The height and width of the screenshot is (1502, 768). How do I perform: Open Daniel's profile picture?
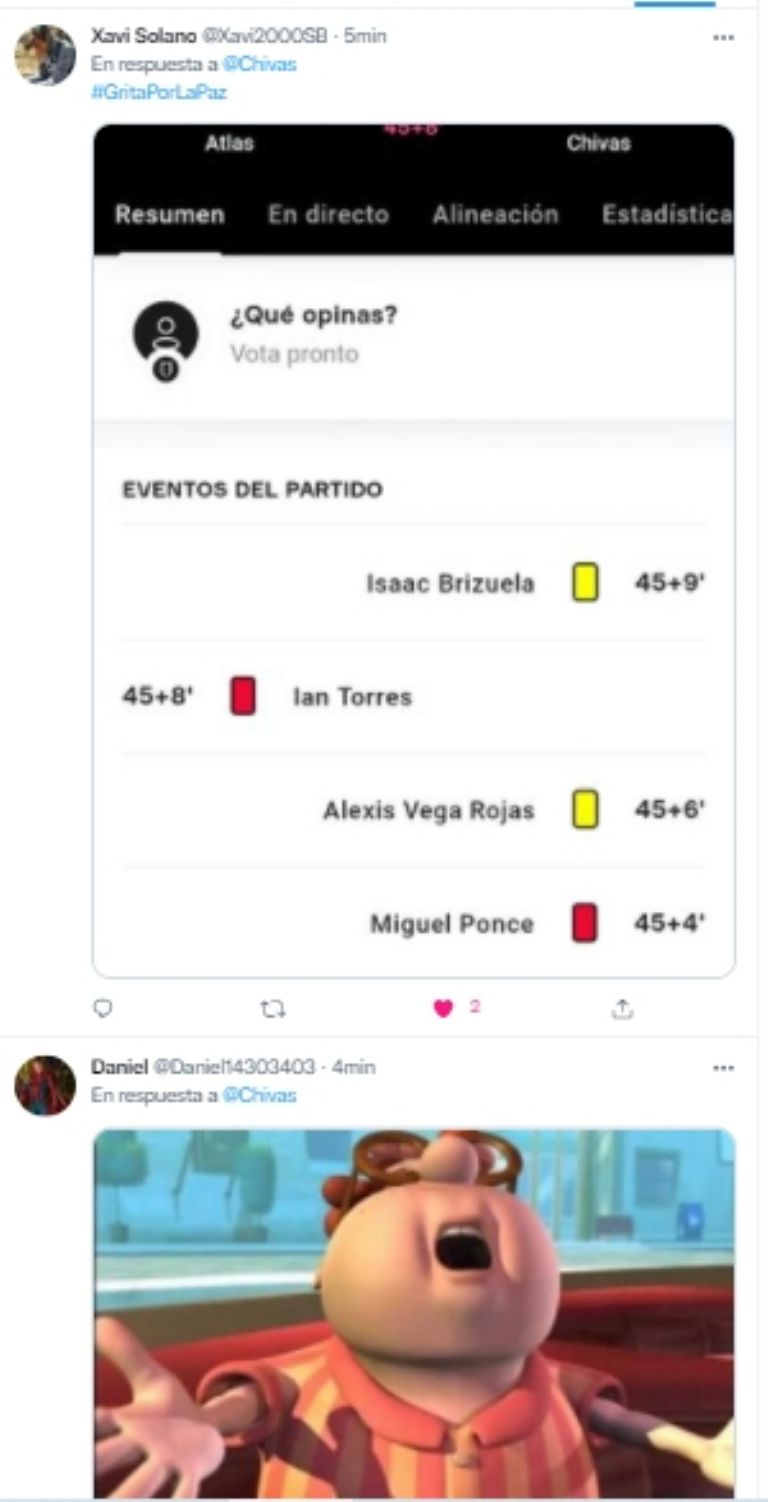(x=45, y=1086)
